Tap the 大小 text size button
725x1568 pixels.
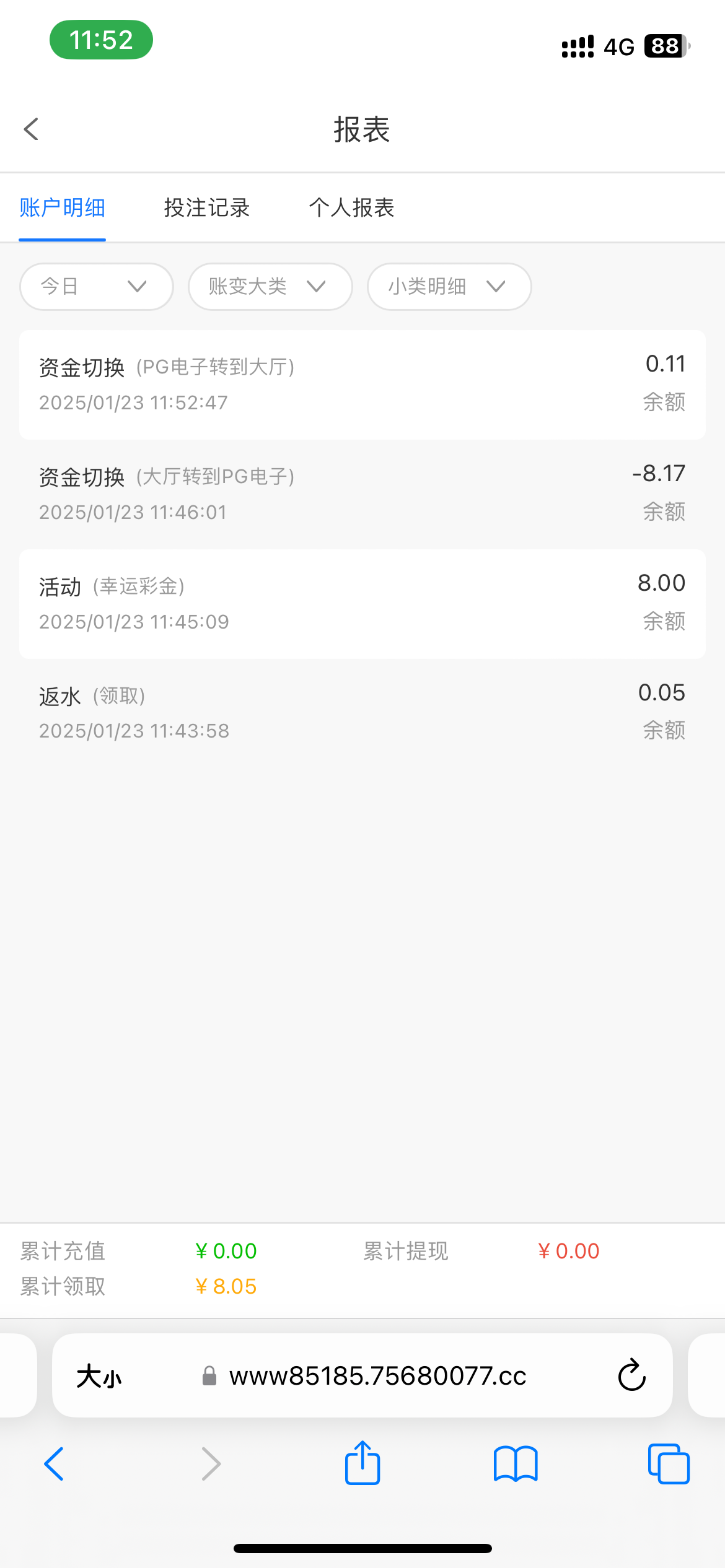coord(99,1377)
